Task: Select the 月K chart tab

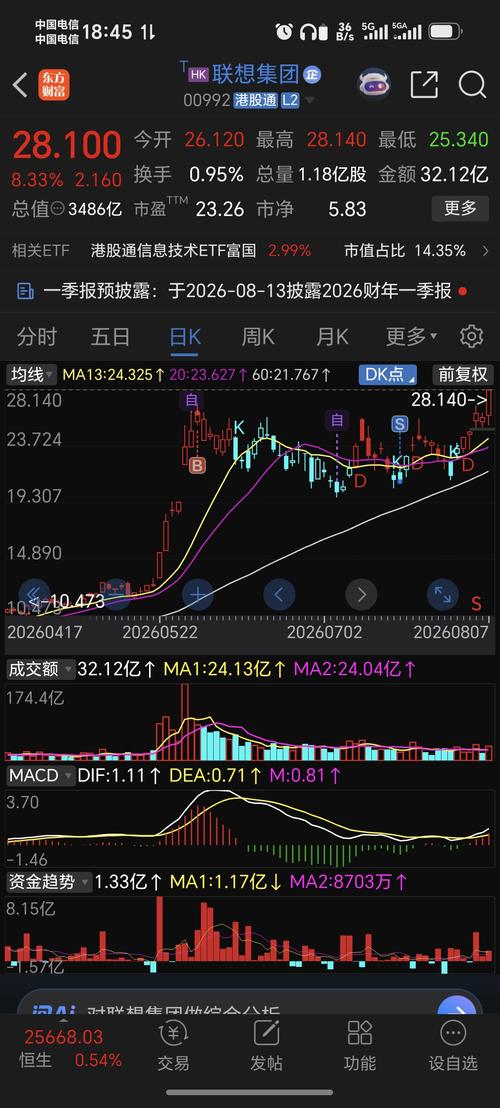Action: tap(332, 336)
